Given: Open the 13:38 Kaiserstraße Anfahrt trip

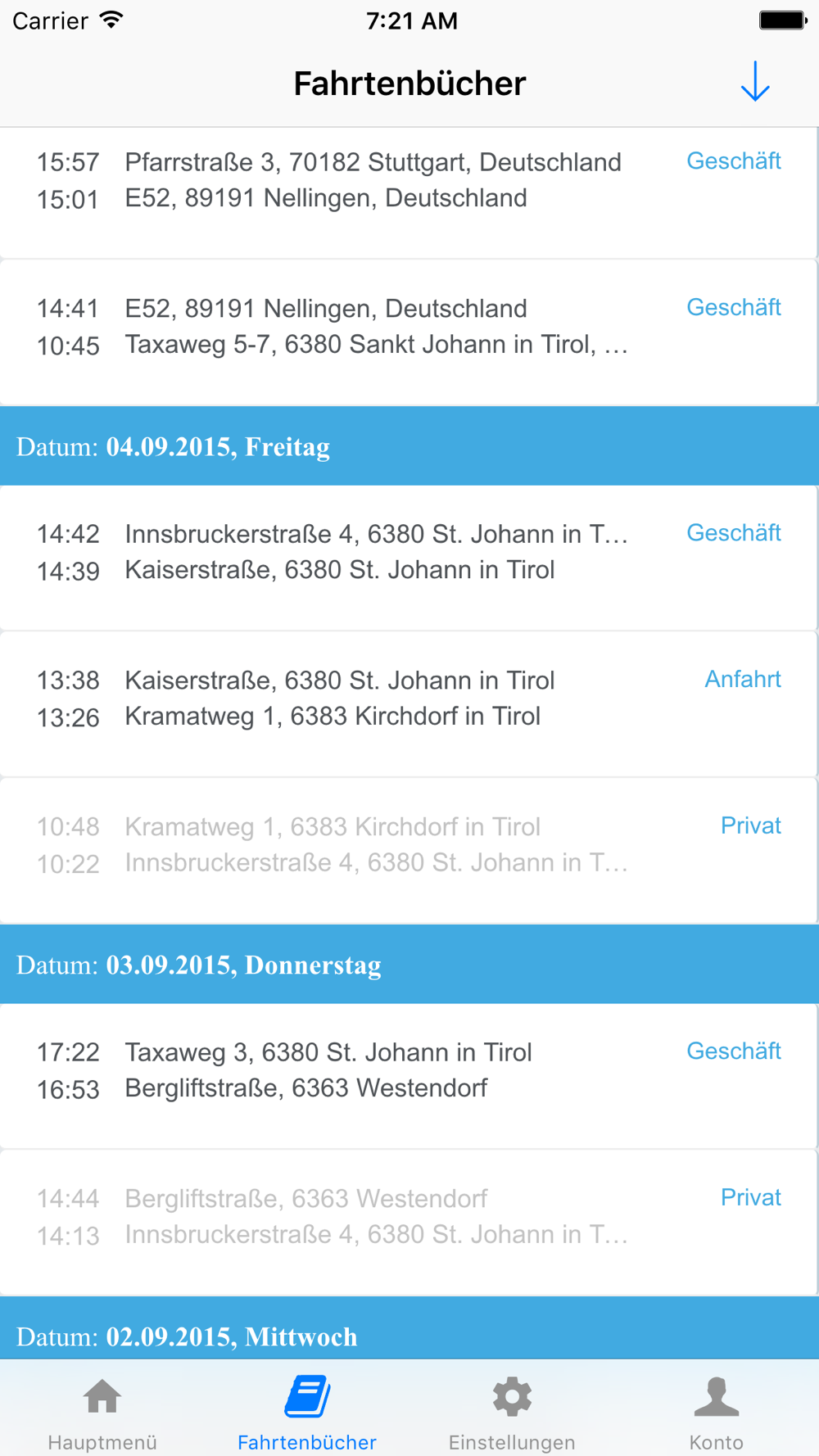Looking at the screenshot, I should pos(409,704).
